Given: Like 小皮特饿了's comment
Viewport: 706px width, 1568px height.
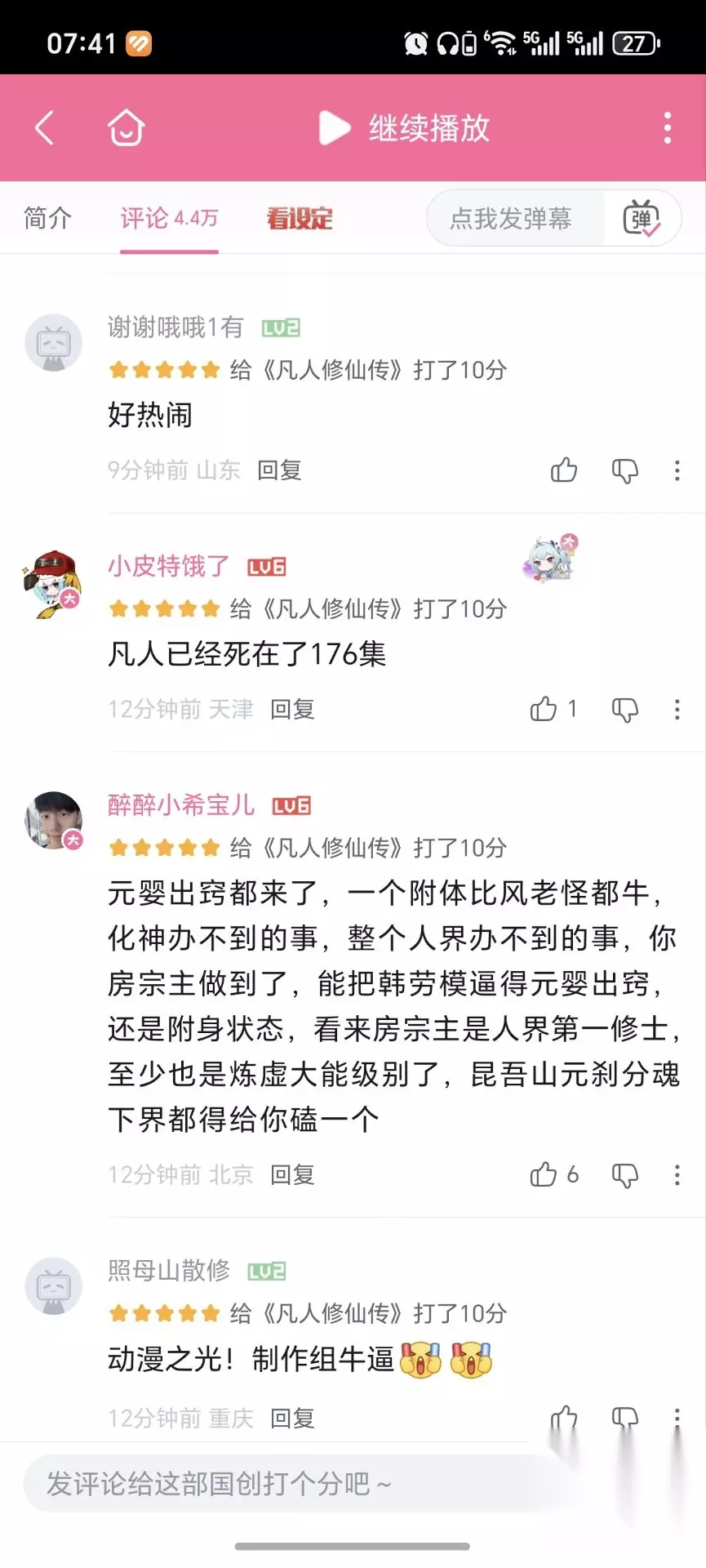Looking at the screenshot, I should point(553,709).
